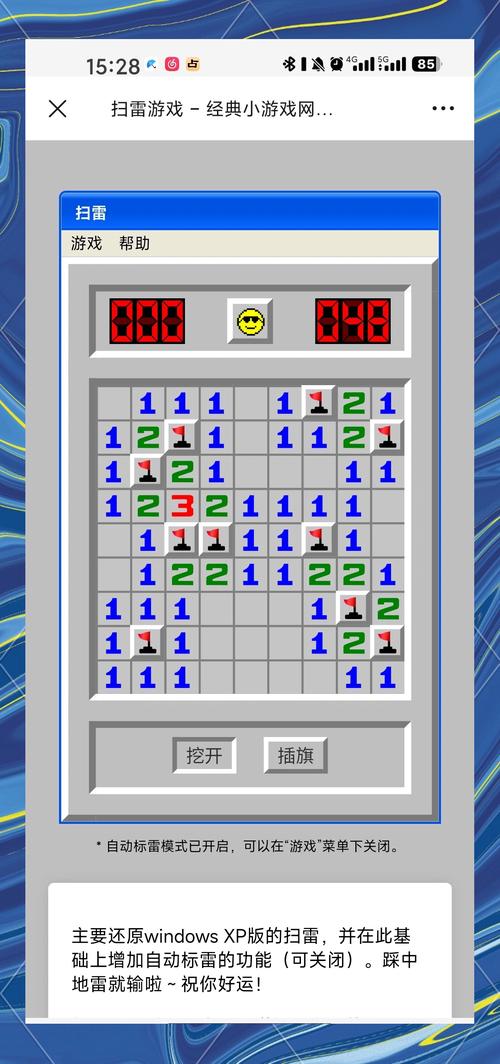Tap the sunglasses smiley to restart
This screenshot has width=500, height=1064.
coord(250,321)
